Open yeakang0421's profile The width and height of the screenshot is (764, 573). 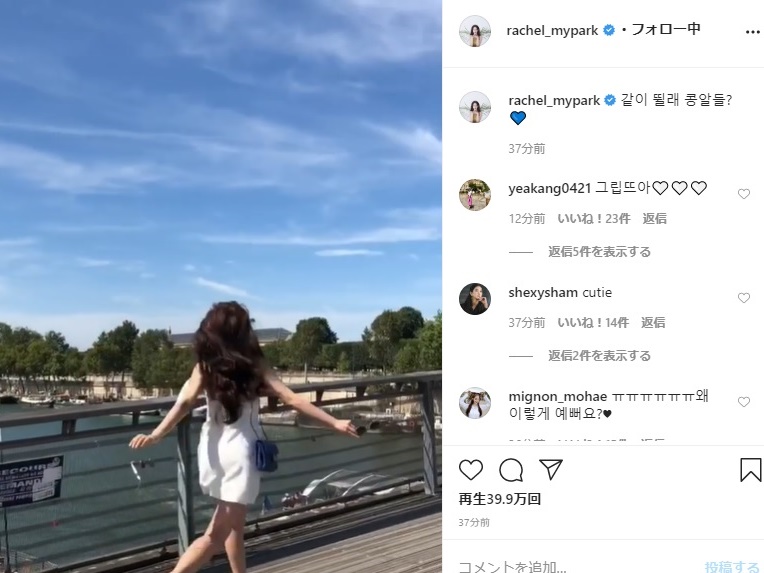click(x=549, y=188)
